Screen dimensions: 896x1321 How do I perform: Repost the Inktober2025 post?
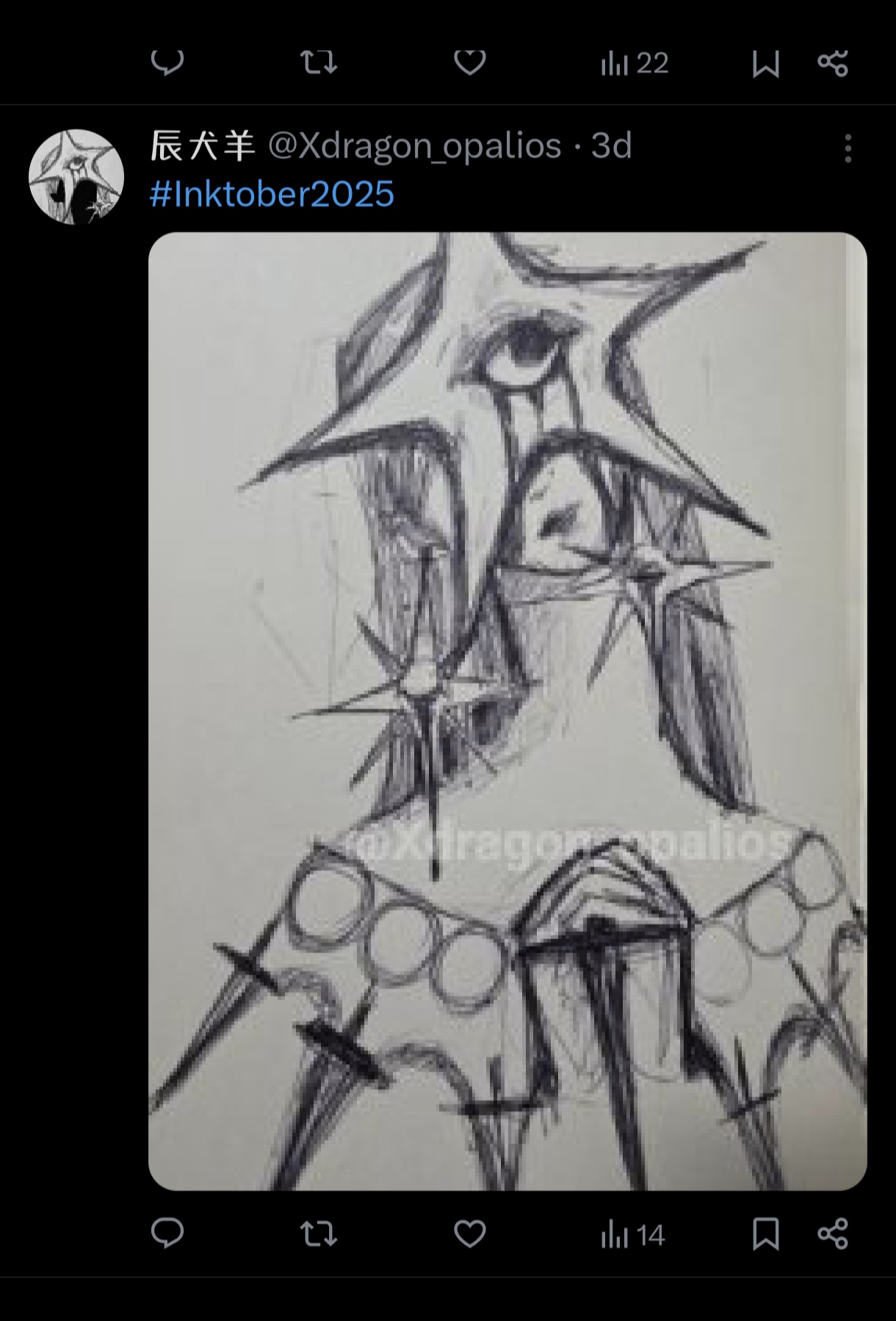pos(319,1234)
